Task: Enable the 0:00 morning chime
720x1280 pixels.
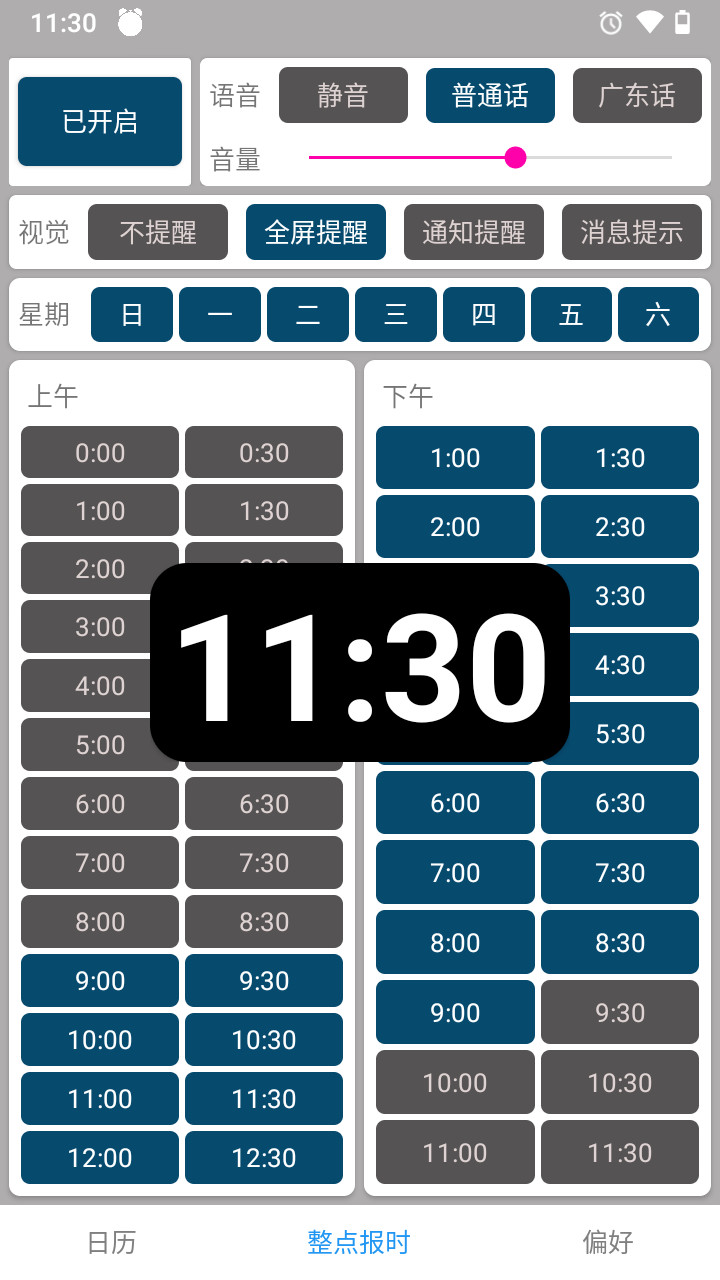Action: coord(99,452)
